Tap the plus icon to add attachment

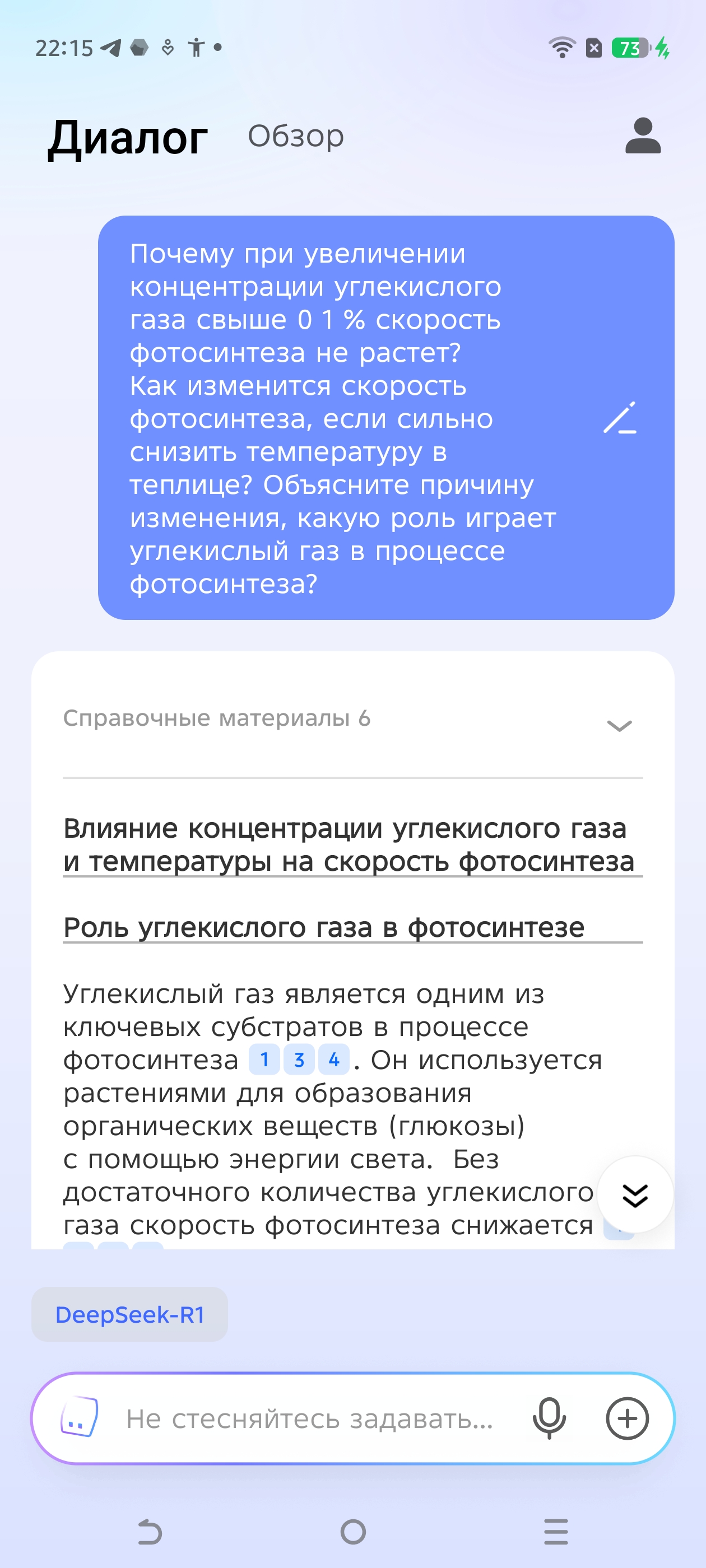tap(627, 1418)
